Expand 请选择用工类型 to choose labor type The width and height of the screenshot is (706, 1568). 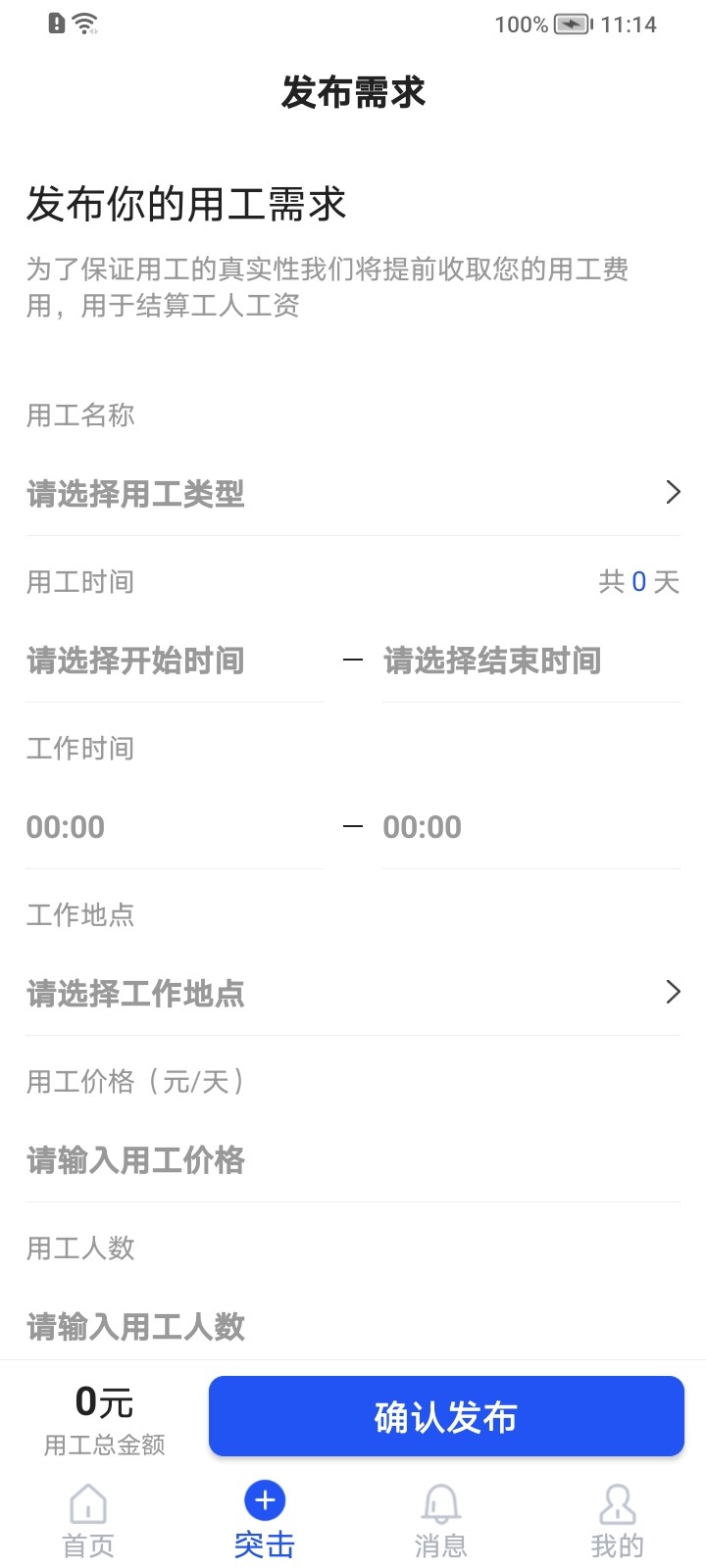tap(353, 493)
